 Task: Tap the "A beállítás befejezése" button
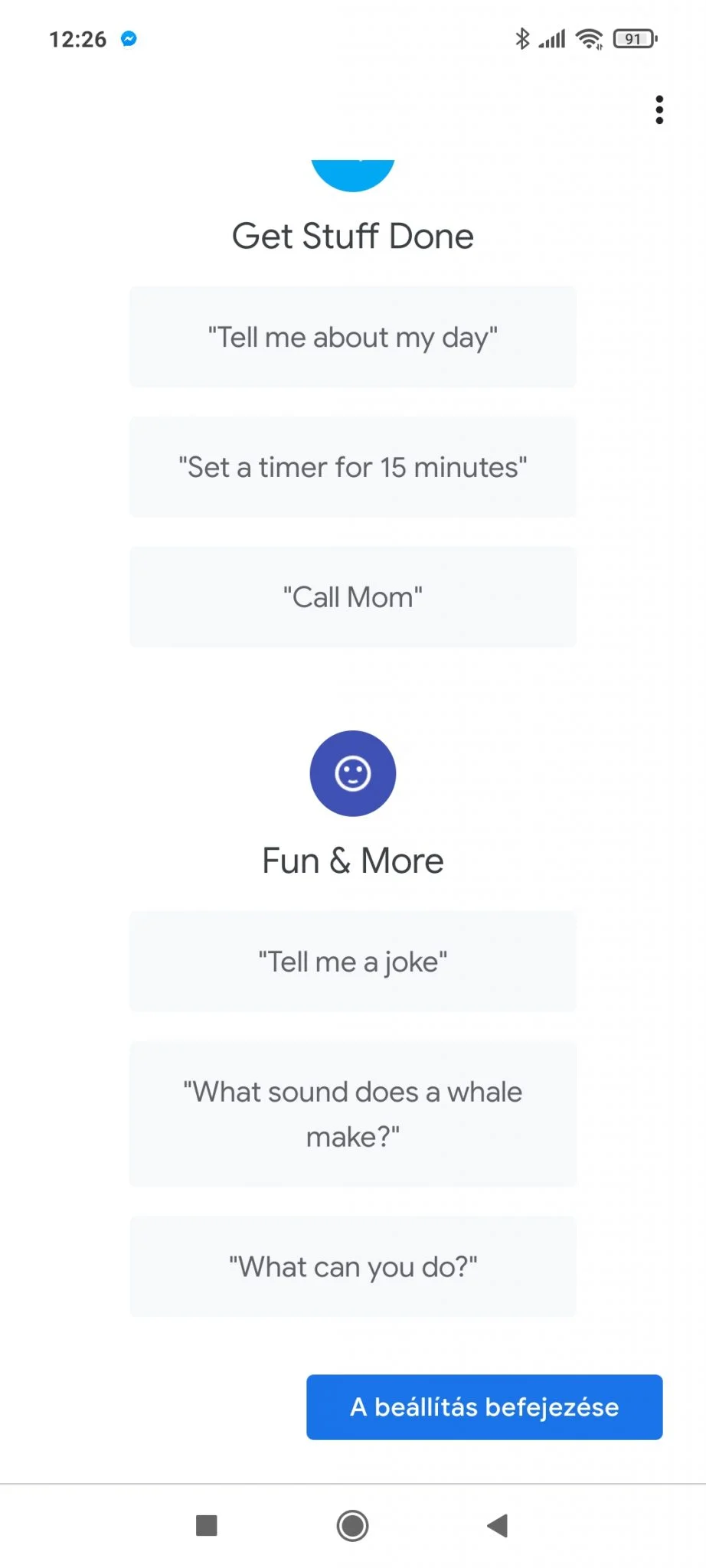tap(484, 1407)
